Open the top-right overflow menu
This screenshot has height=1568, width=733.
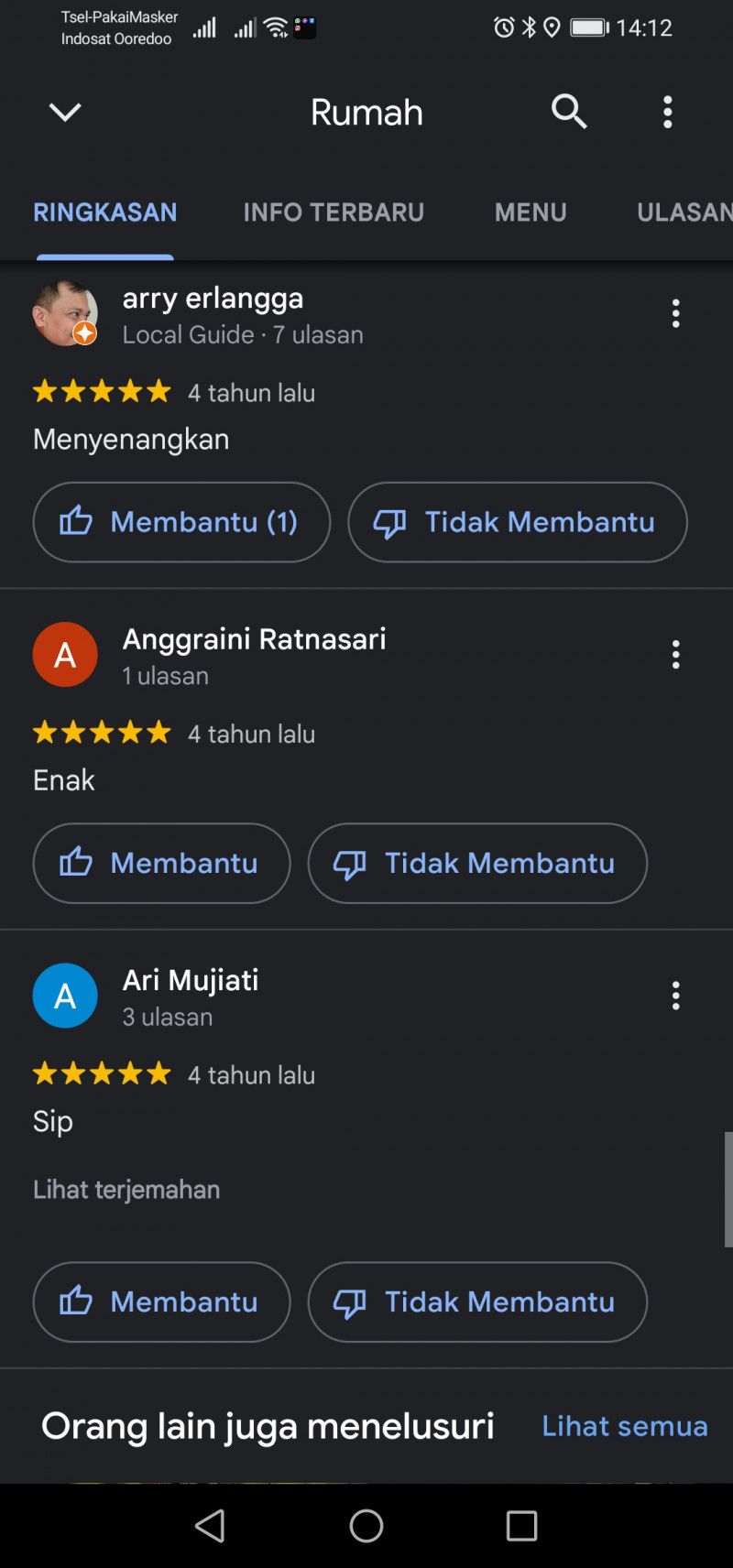667,112
